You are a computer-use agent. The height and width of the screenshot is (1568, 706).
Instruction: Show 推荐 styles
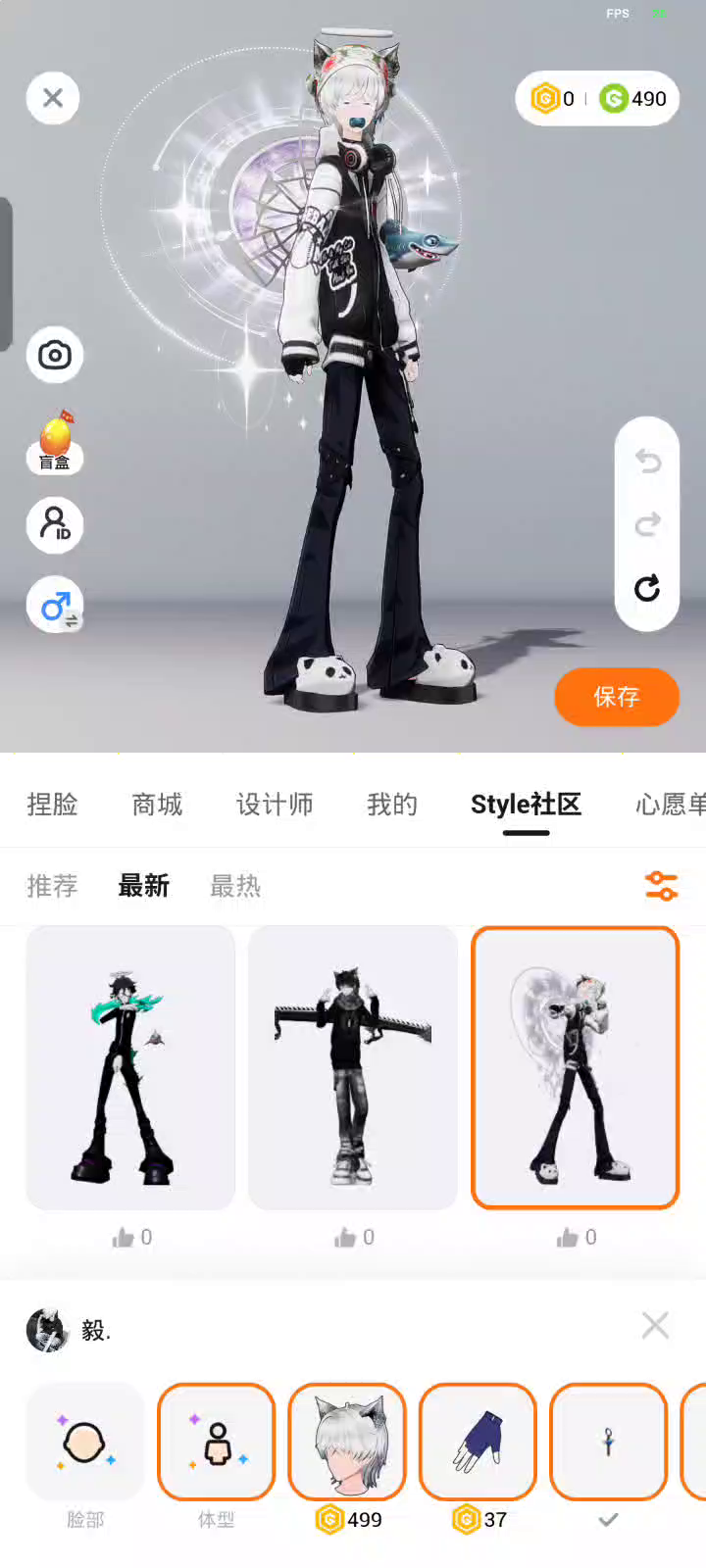pyautogui.click(x=52, y=886)
